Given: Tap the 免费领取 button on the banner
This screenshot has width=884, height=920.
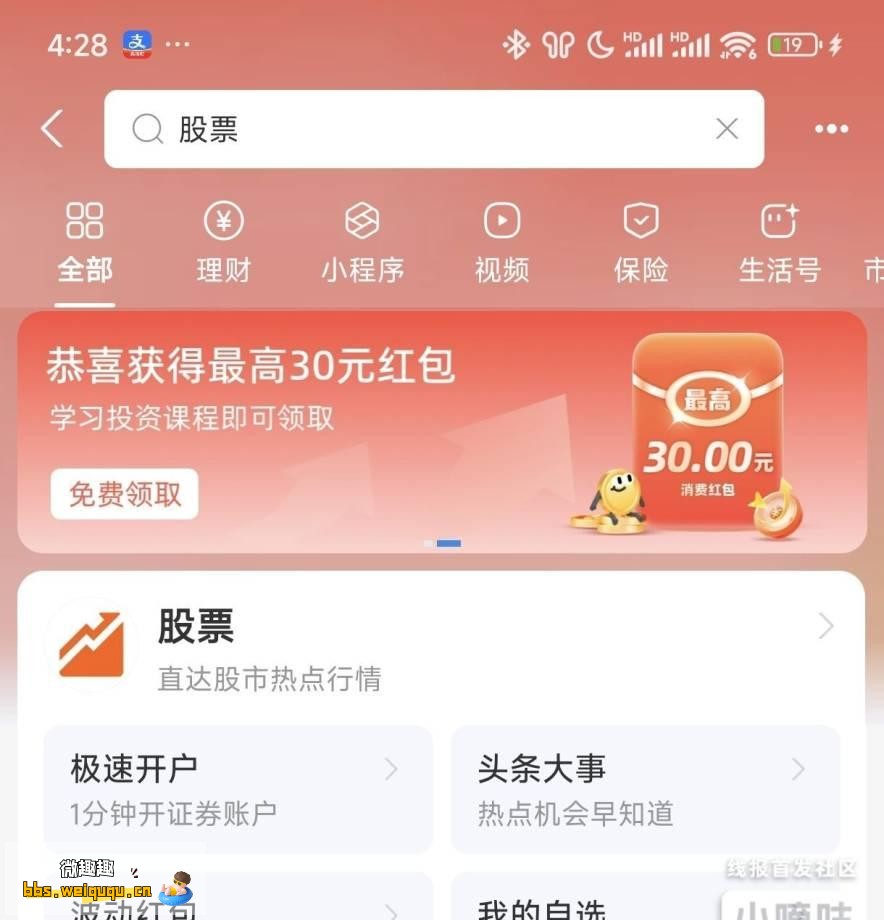Looking at the screenshot, I should [125, 494].
